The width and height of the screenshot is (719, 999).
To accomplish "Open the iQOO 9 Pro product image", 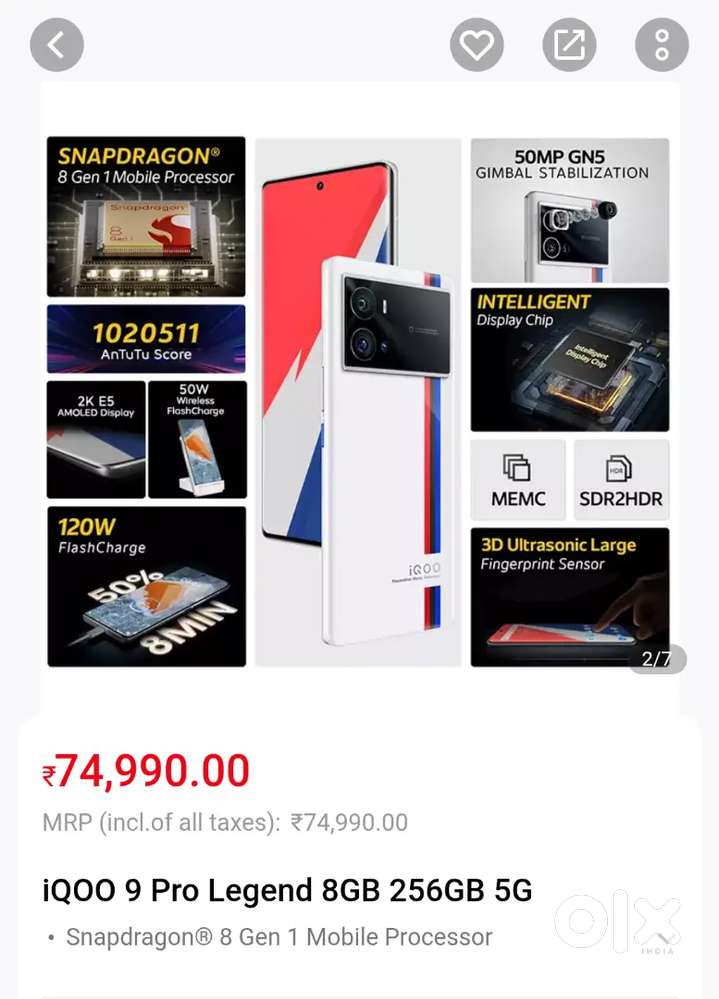I will [x=358, y=402].
